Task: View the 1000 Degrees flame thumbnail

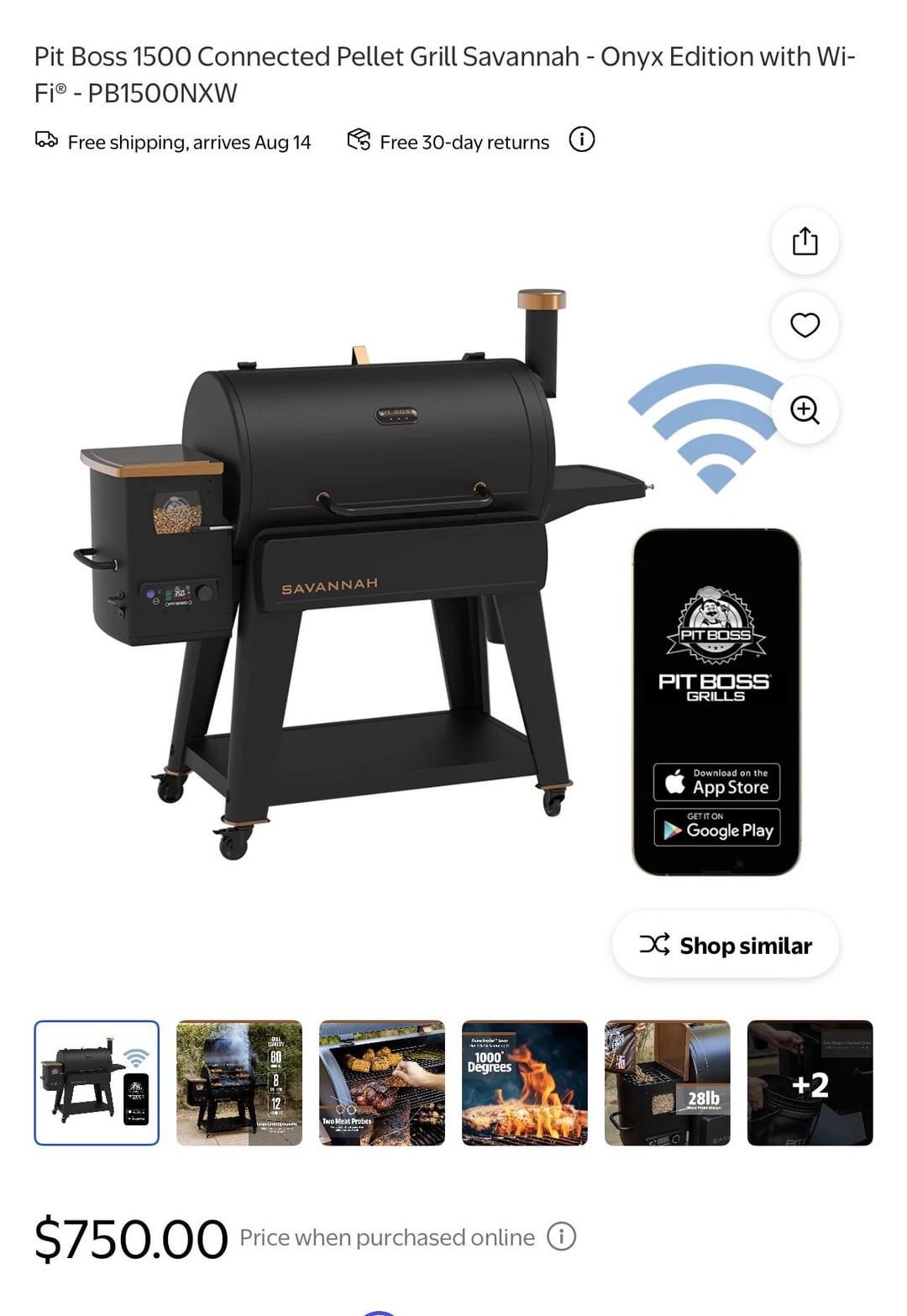Action: pyautogui.click(x=525, y=1083)
